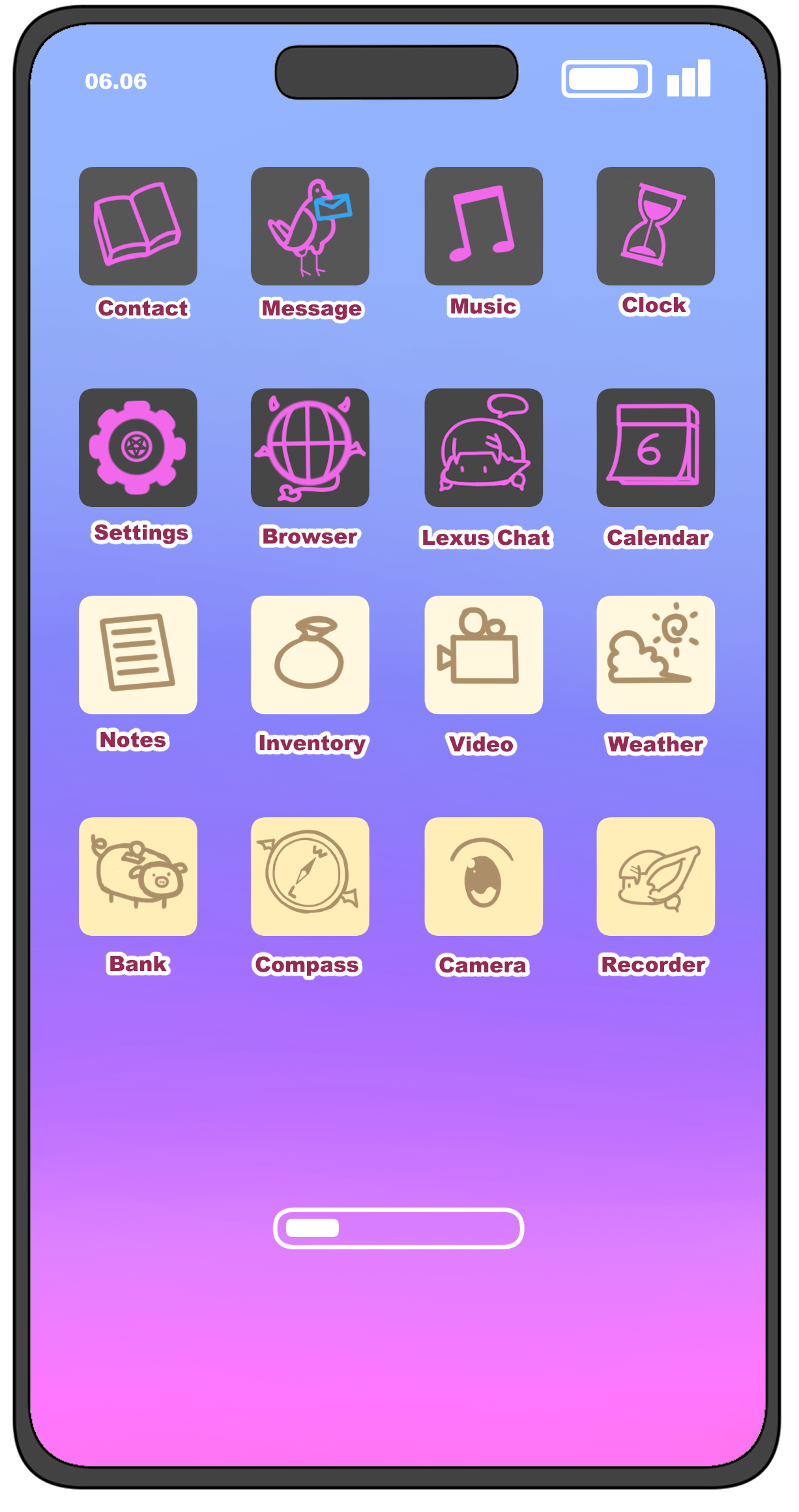Open Settings

click(x=138, y=448)
